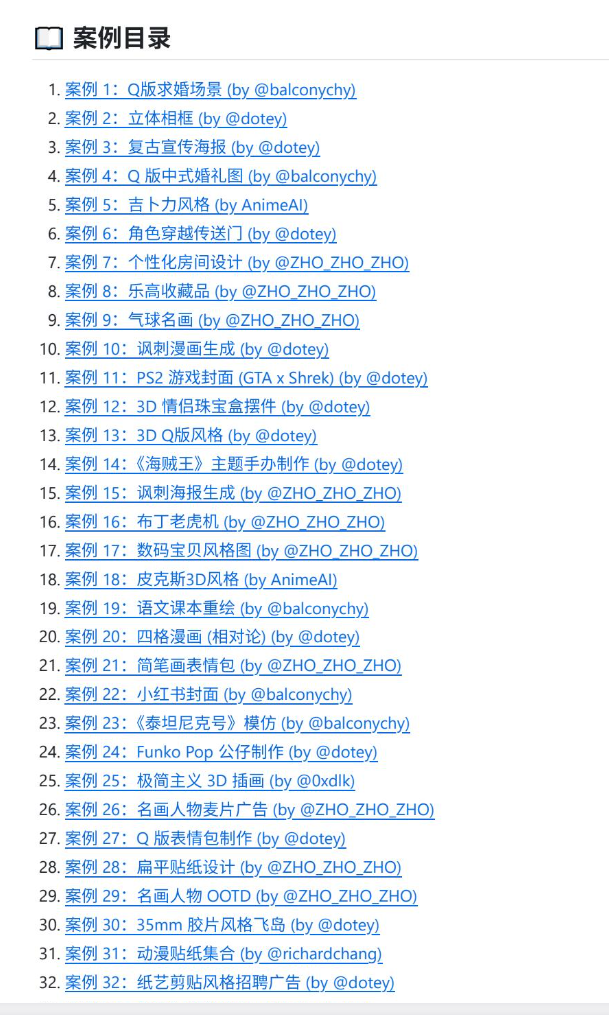Open 案例 6 角色穿越传送门
The image size is (609, 1017).
(201, 233)
